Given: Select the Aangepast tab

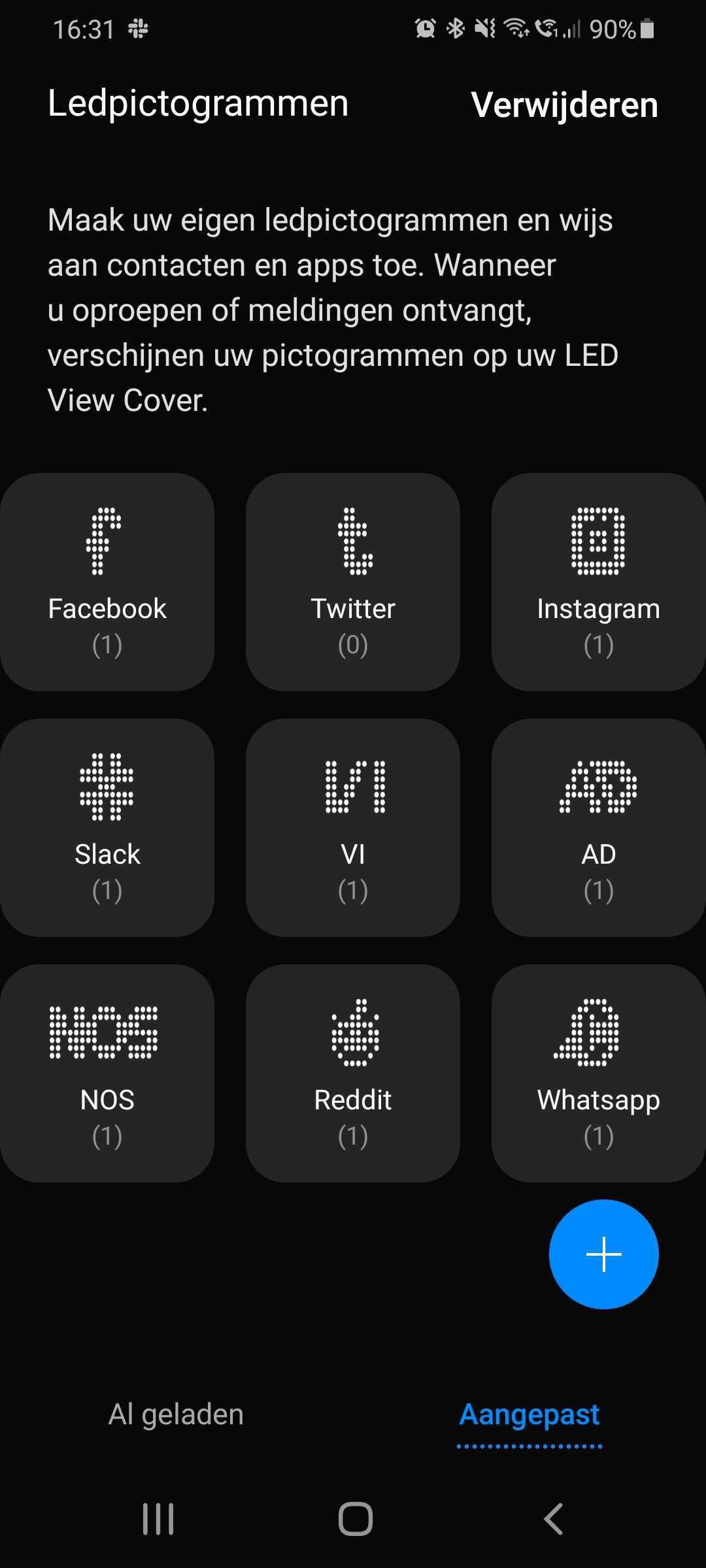Looking at the screenshot, I should coord(529,1414).
